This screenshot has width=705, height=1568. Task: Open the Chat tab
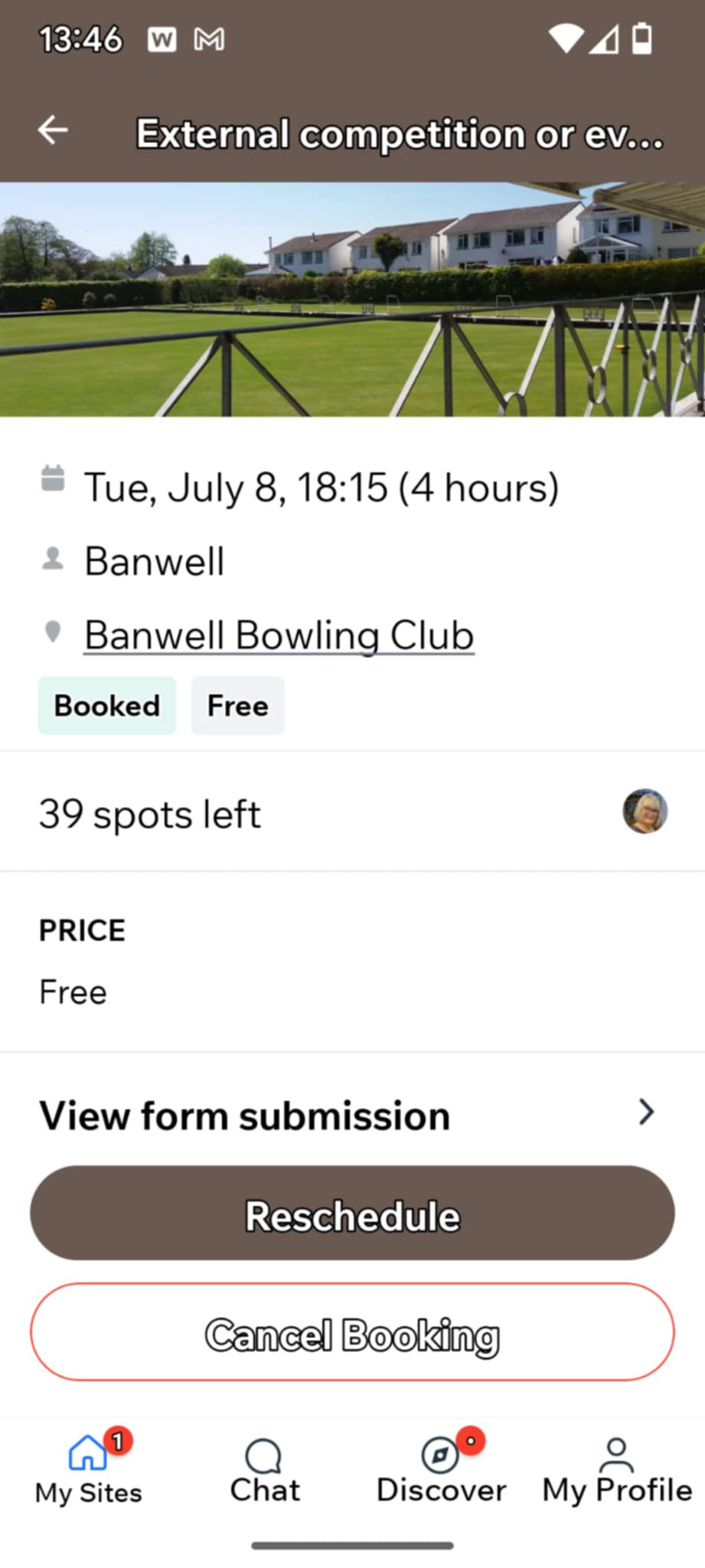(265, 1470)
